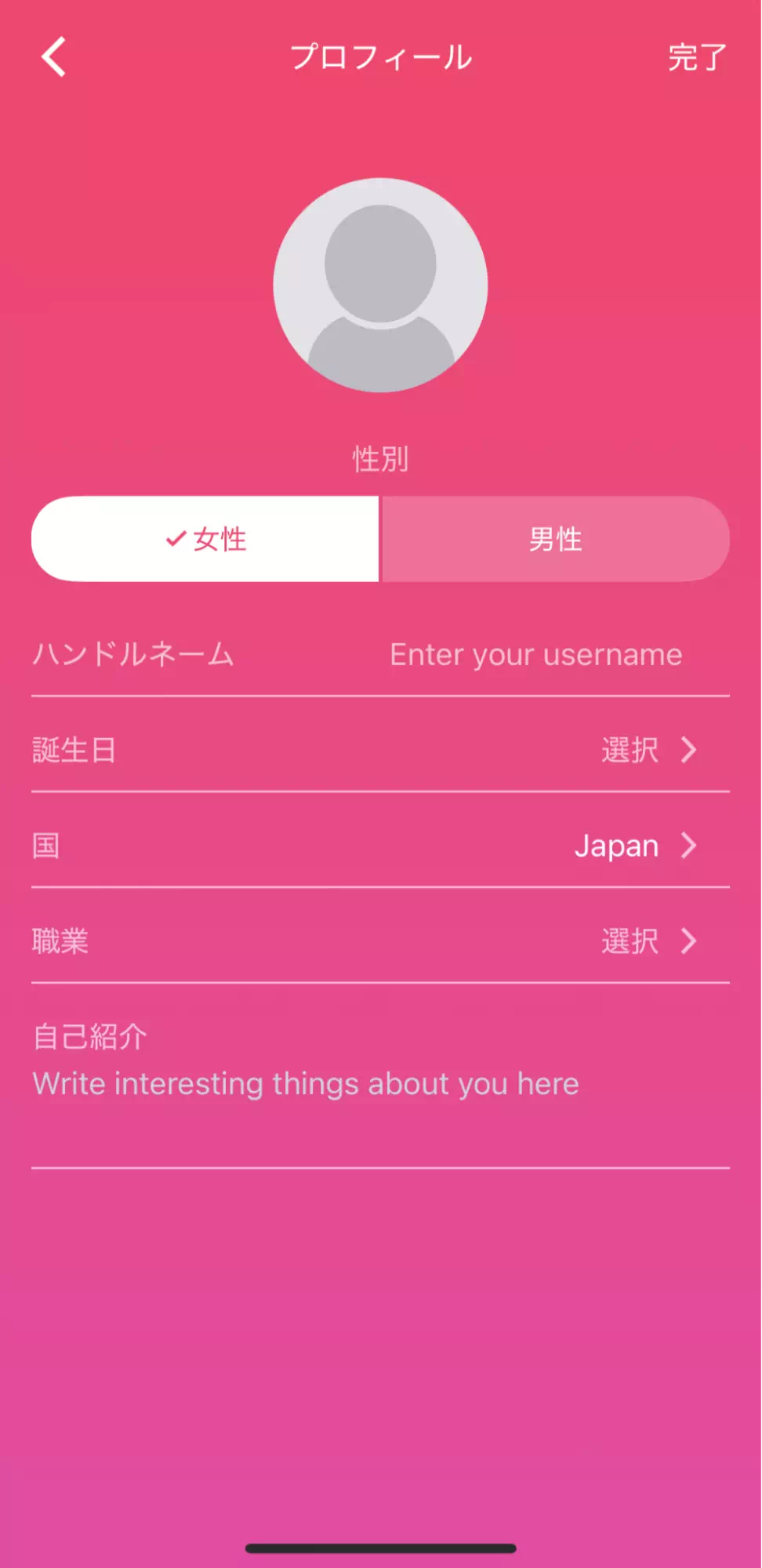Tap 完了 to finish editing
This screenshot has height=1568, width=762.
pyautogui.click(x=696, y=57)
